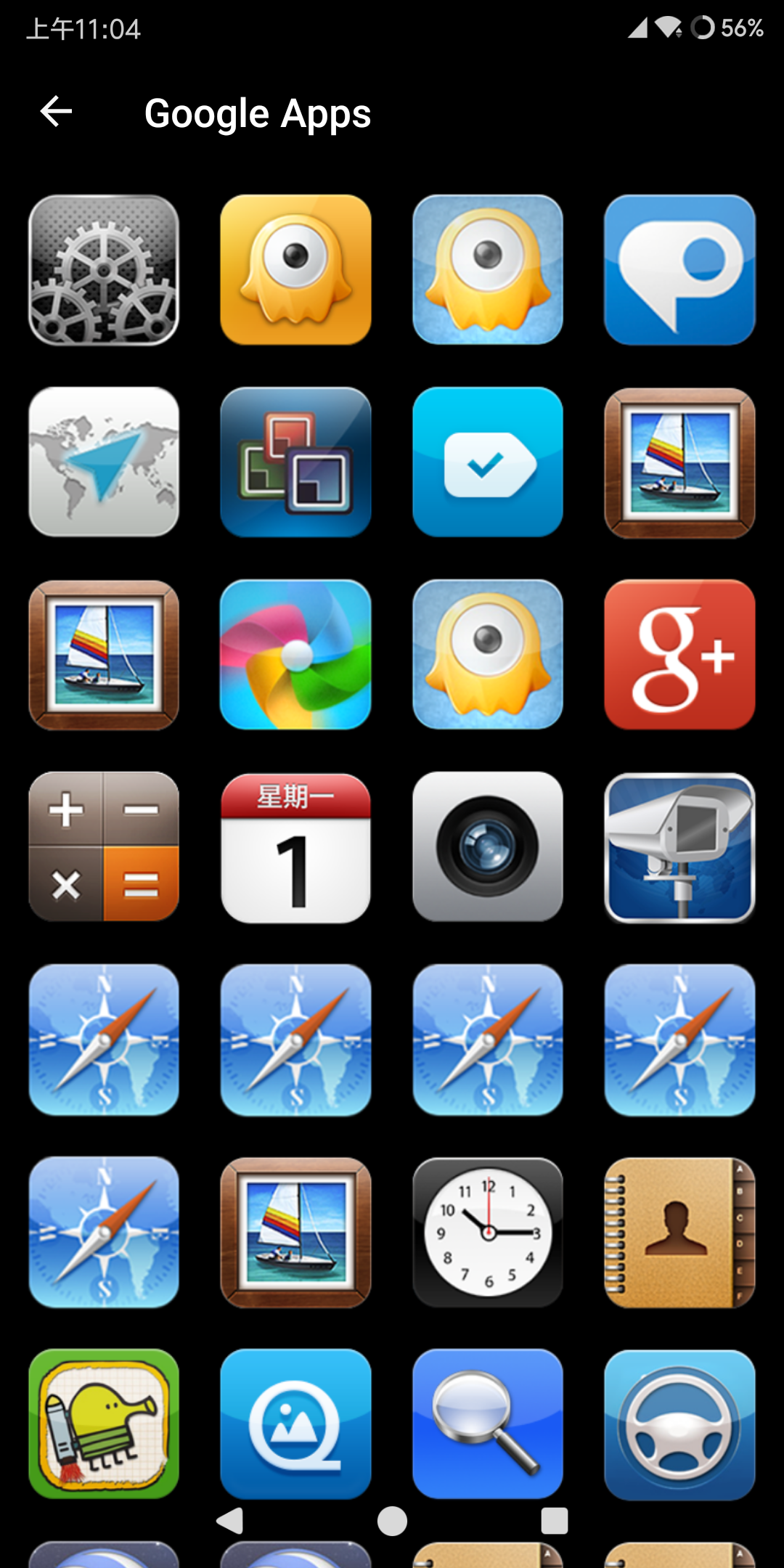This screenshot has height=1568, width=784.
Task: Tap the blue picture search Q icon
Action: (295, 1424)
